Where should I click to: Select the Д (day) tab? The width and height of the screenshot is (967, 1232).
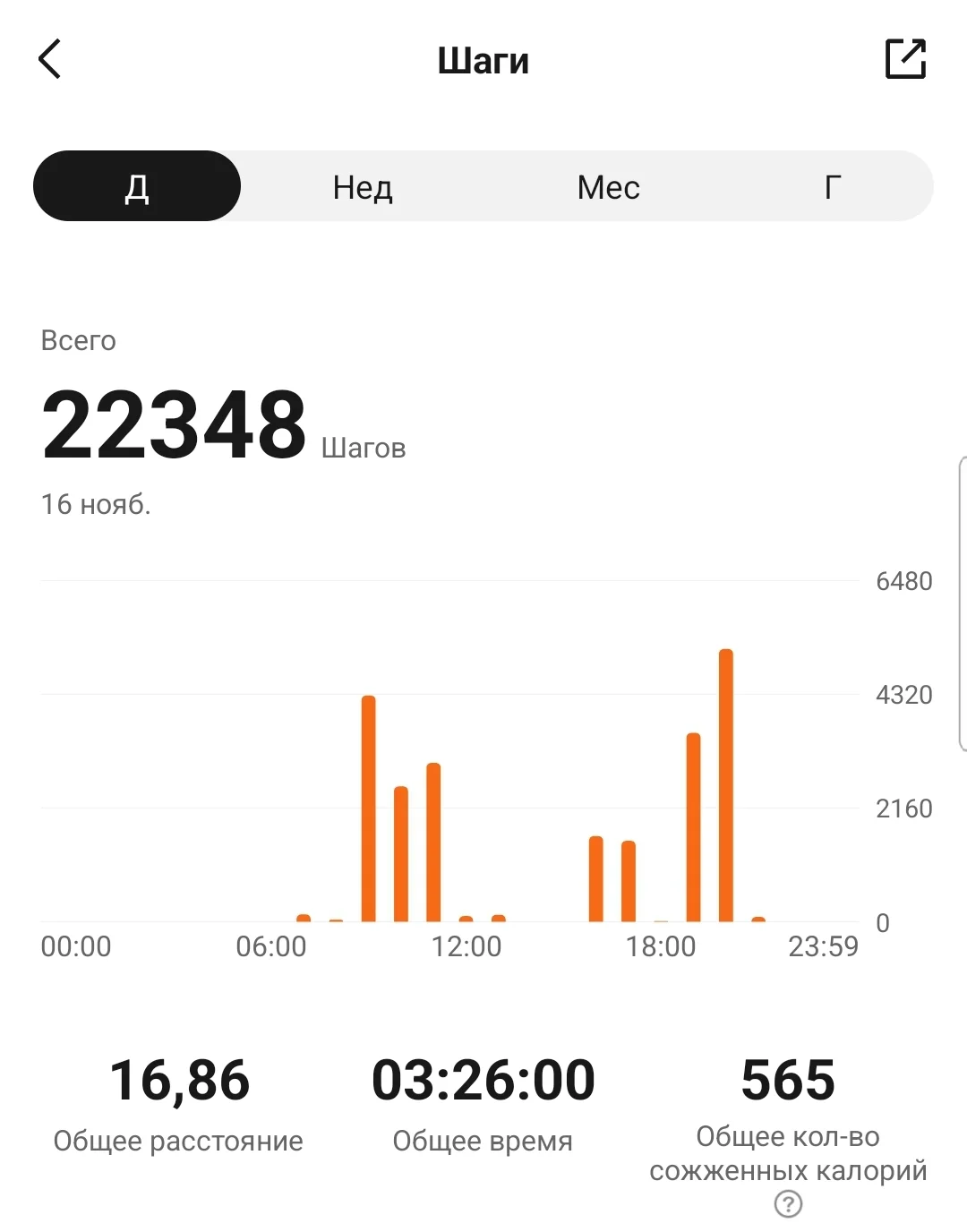(137, 186)
